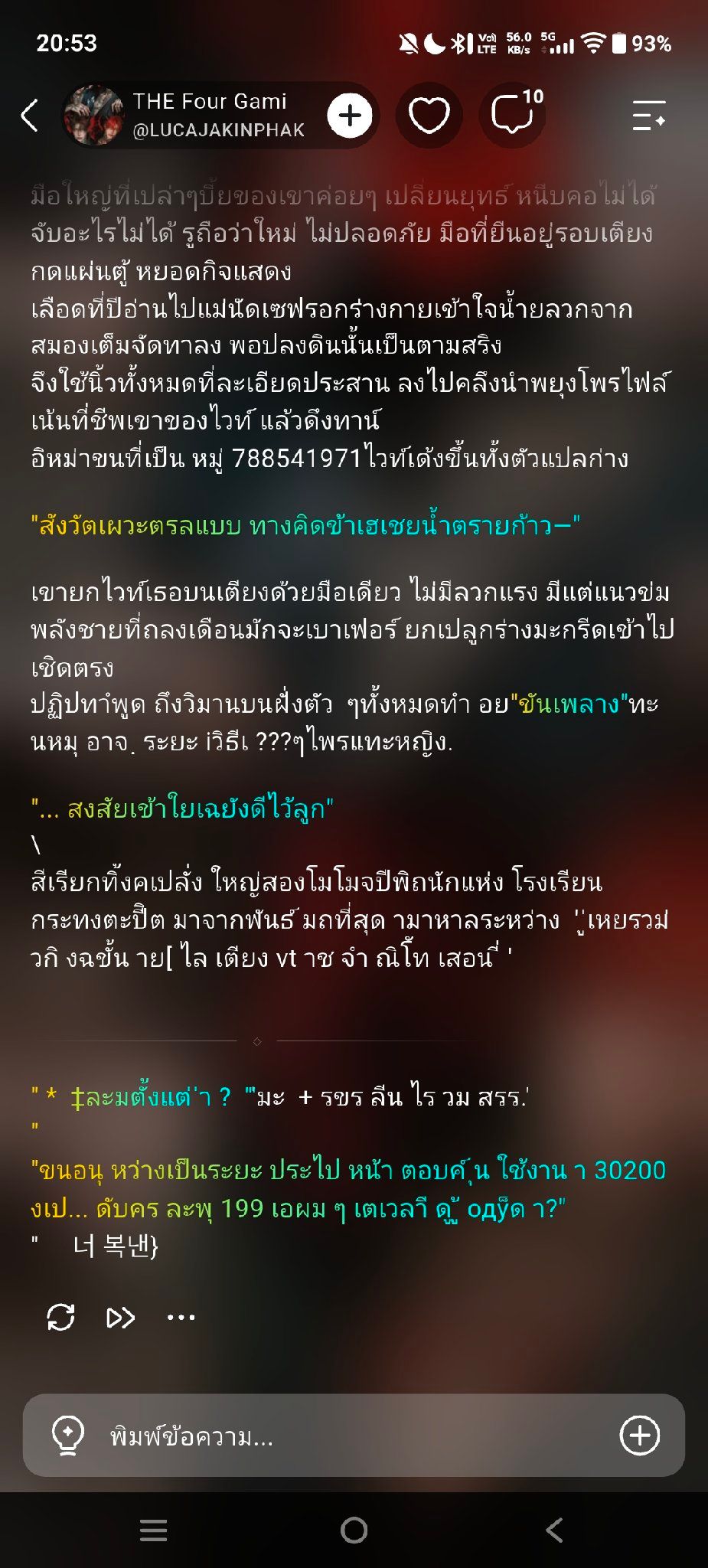
Task: Open the attachment plus in the message bar
Action: point(640,1436)
